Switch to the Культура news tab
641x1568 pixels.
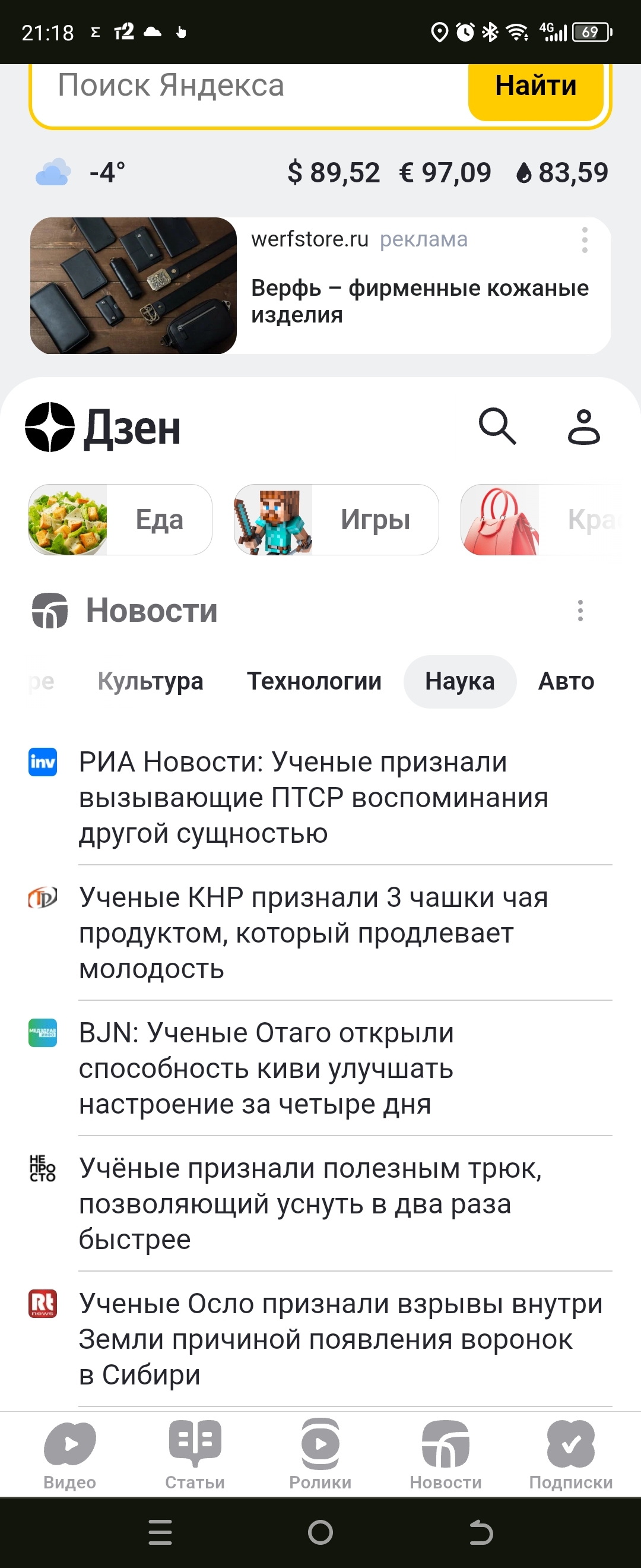point(150,682)
